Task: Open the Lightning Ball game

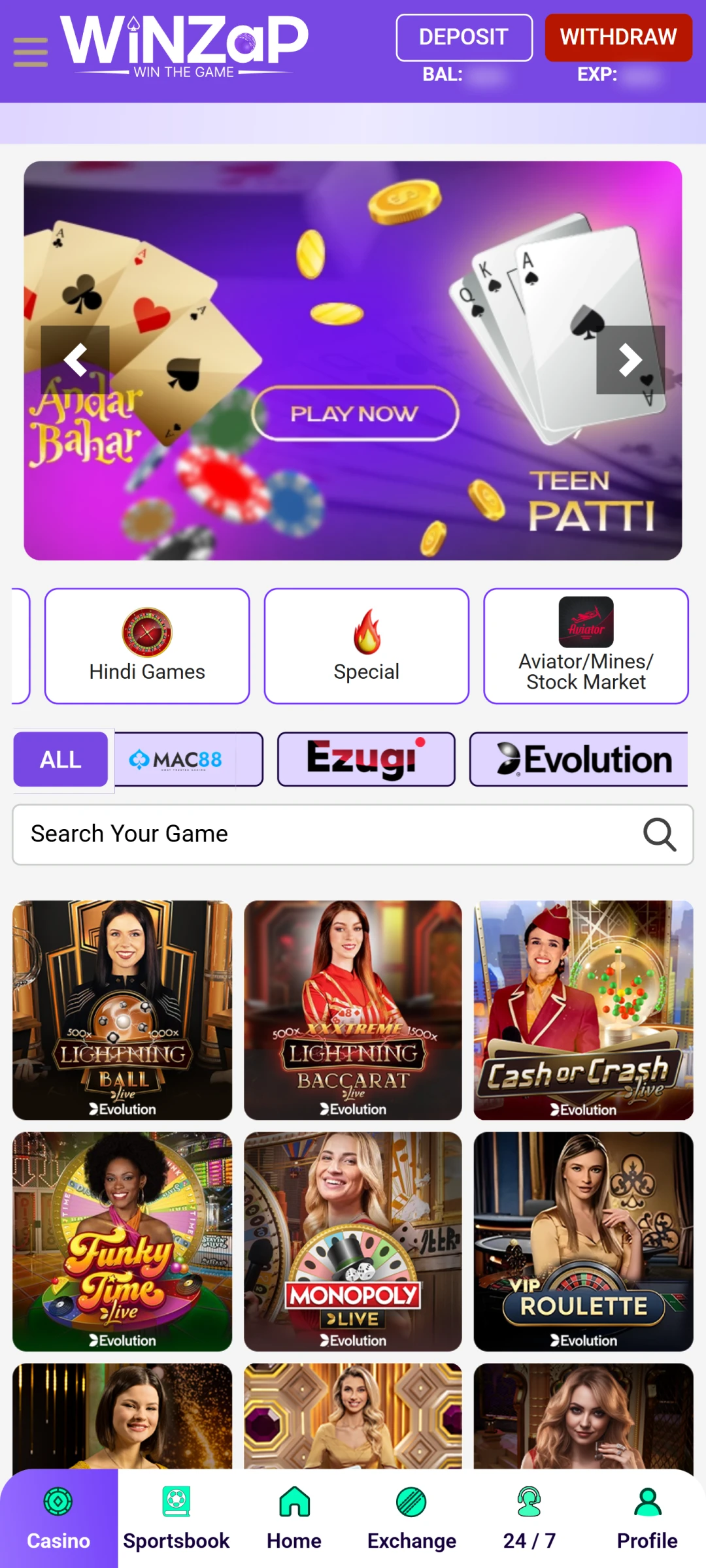Action: click(x=122, y=1010)
